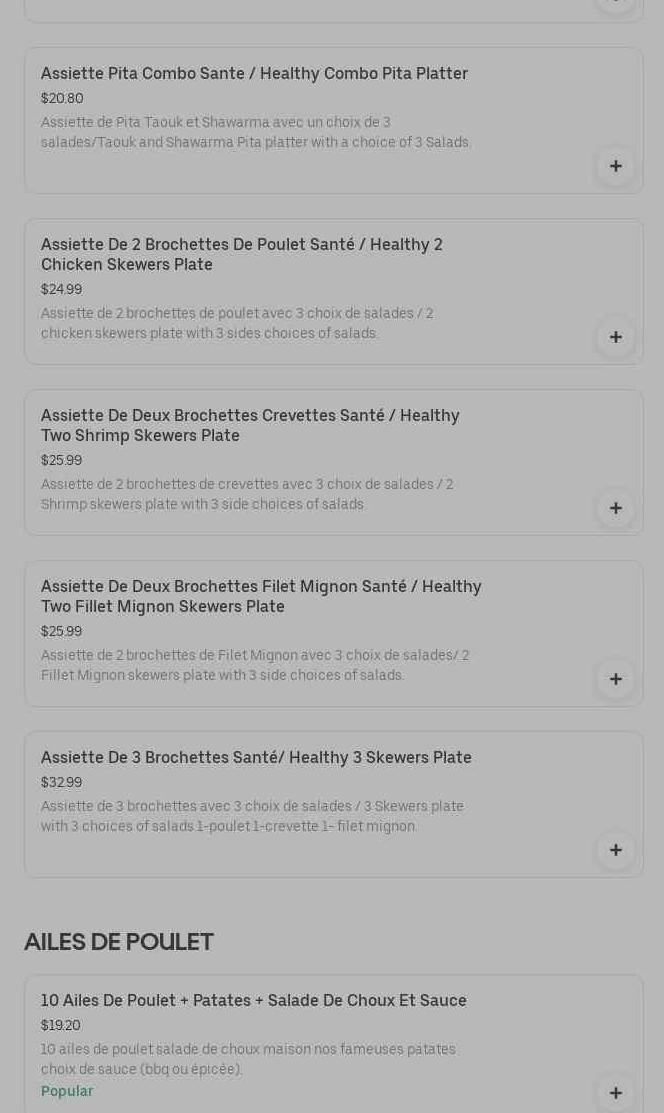
Task: Open the 10 Ailes De Poulet item
Action: 334,1044
